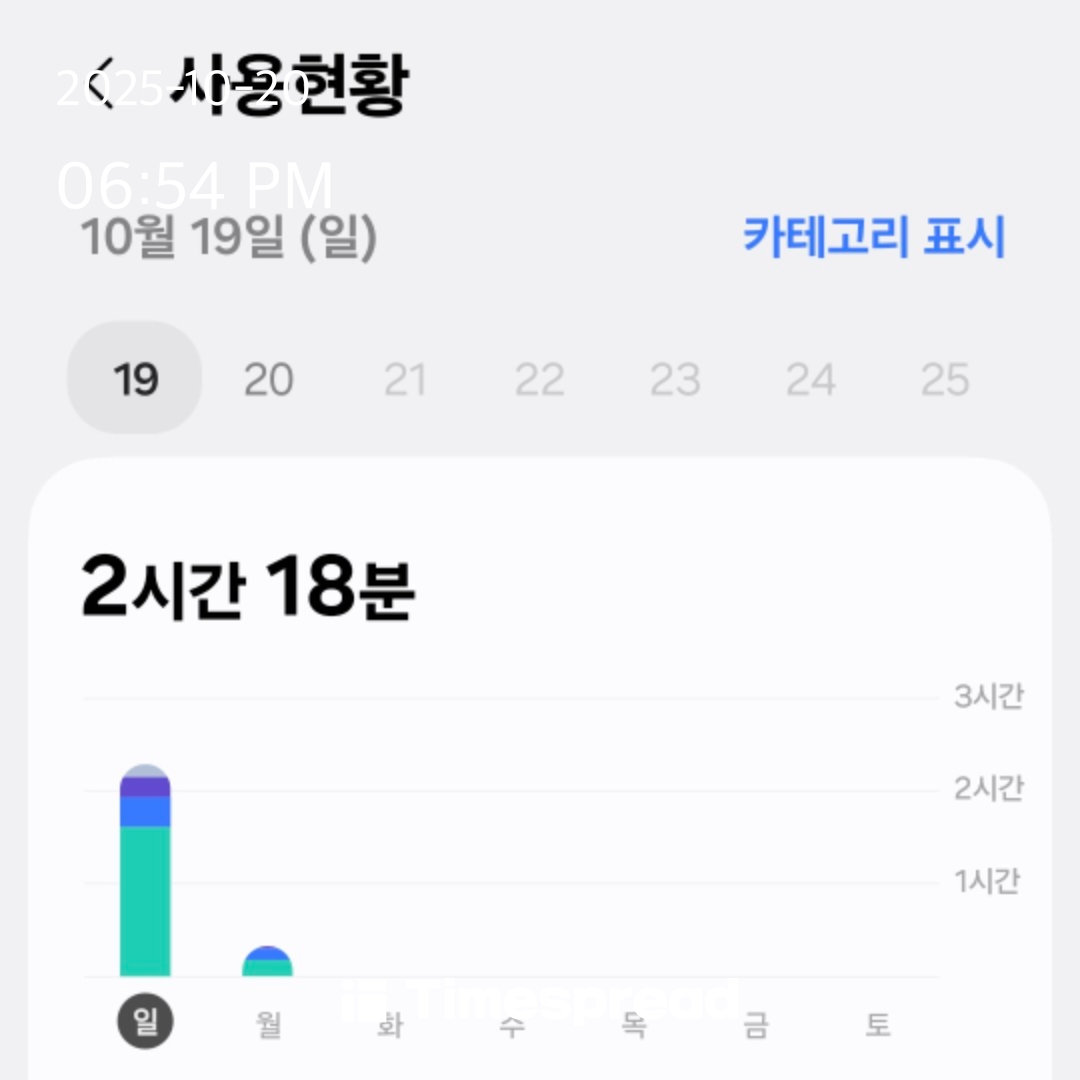Select date 21 in the week strip
The height and width of the screenshot is (1080, 1080).
coord(405,379)
